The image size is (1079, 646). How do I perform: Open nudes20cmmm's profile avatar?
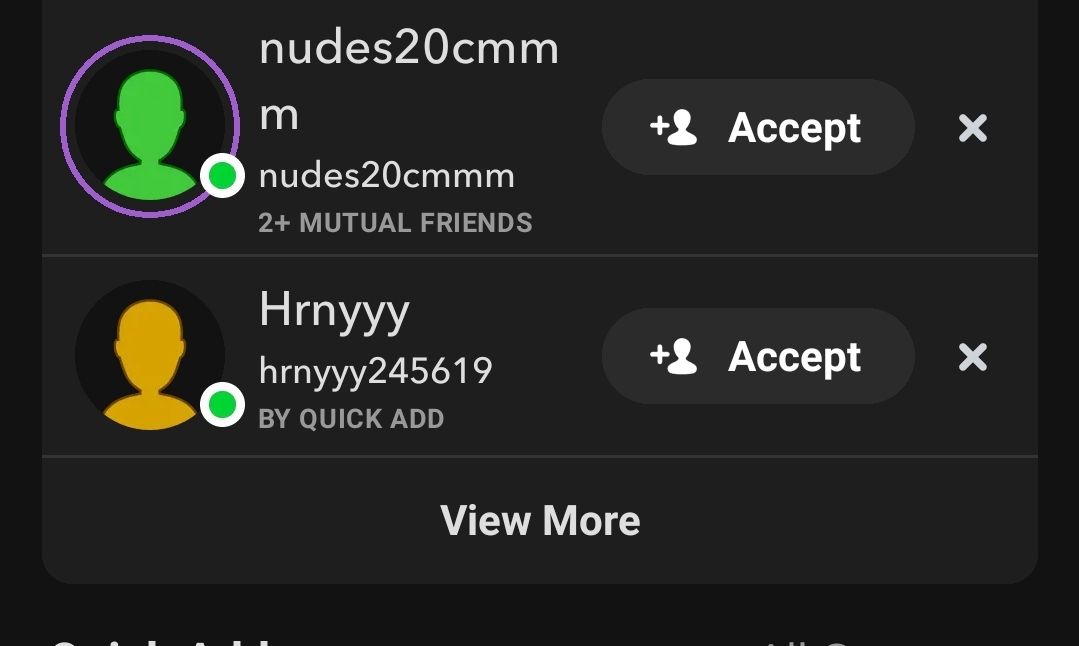pyautogui.click(x=150, y=126)
